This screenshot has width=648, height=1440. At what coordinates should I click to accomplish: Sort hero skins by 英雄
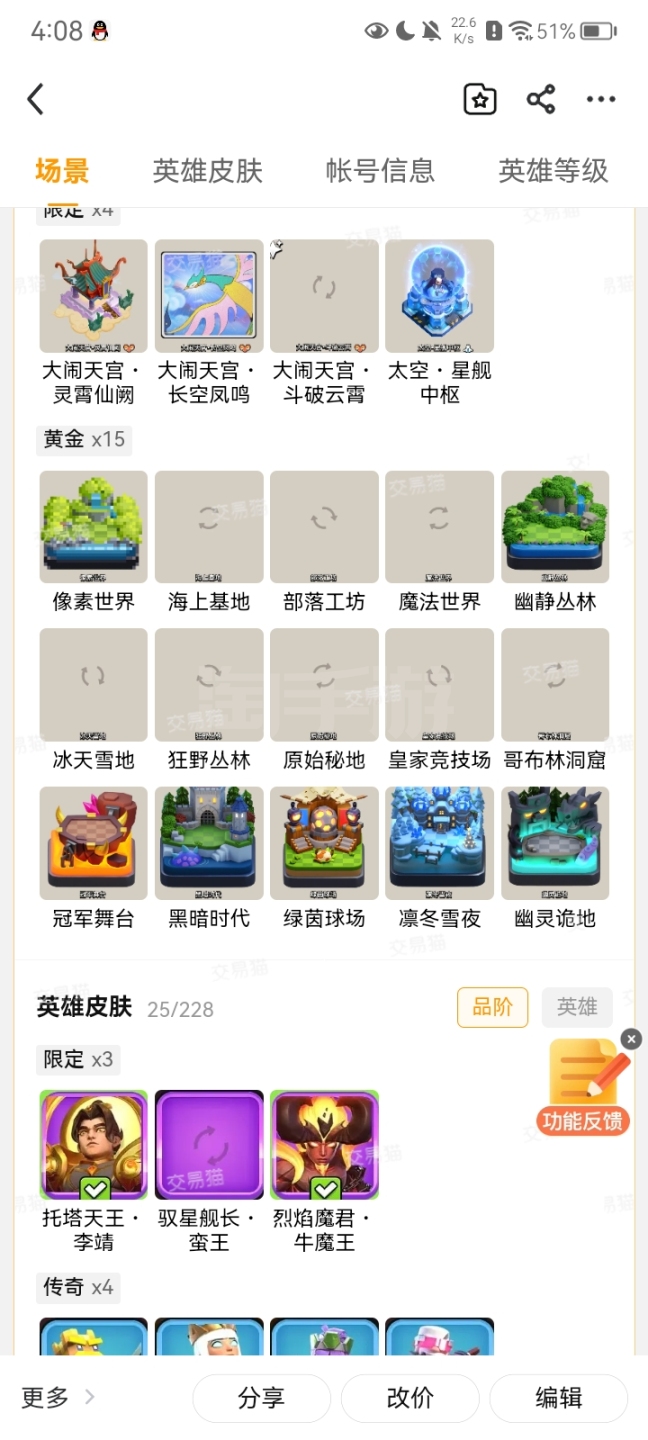pos(577,1007)
